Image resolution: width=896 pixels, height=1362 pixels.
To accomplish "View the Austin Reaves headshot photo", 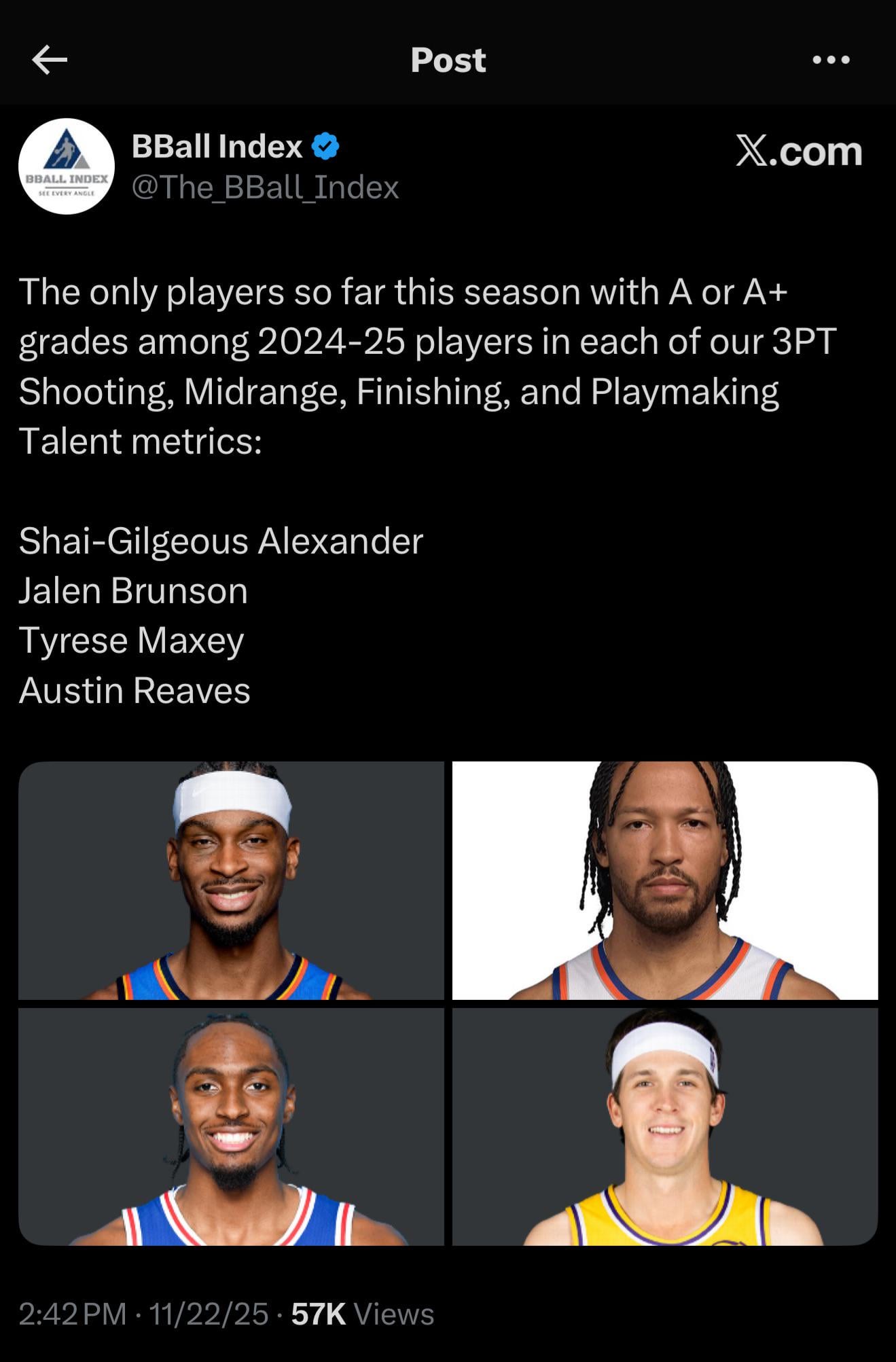I will pyautogui.click(x=665, y=1126).
